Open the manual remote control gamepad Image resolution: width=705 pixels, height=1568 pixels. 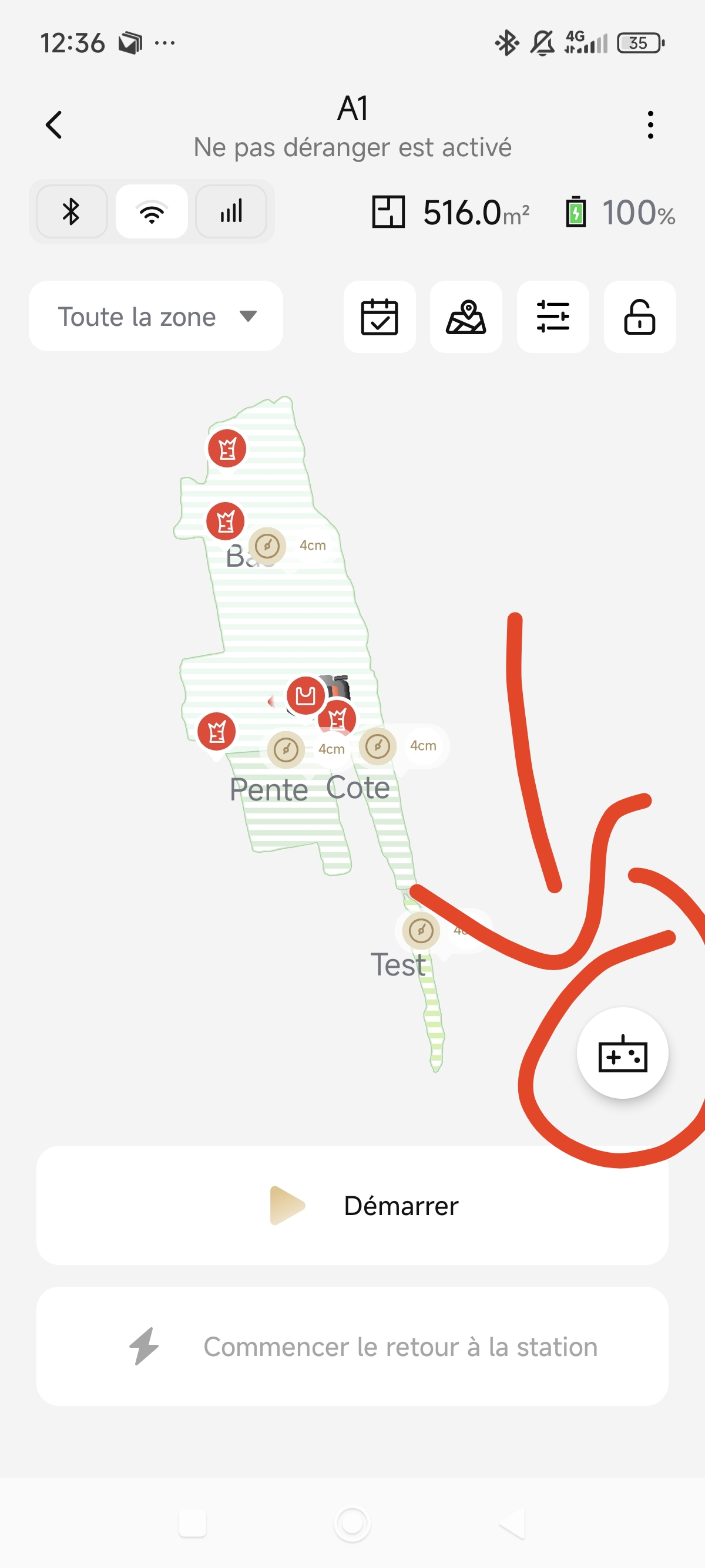tap(622, 1054)
